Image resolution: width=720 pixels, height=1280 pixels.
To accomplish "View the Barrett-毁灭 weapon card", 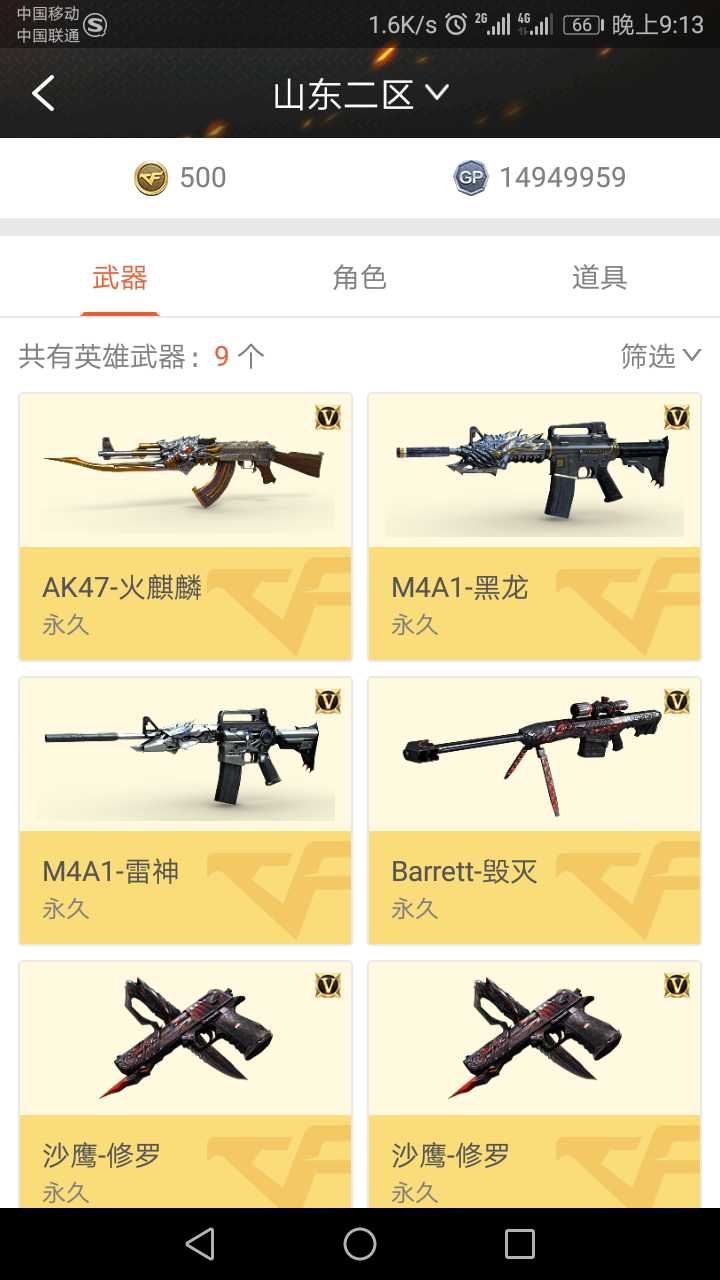I will (x=534, y=811).
